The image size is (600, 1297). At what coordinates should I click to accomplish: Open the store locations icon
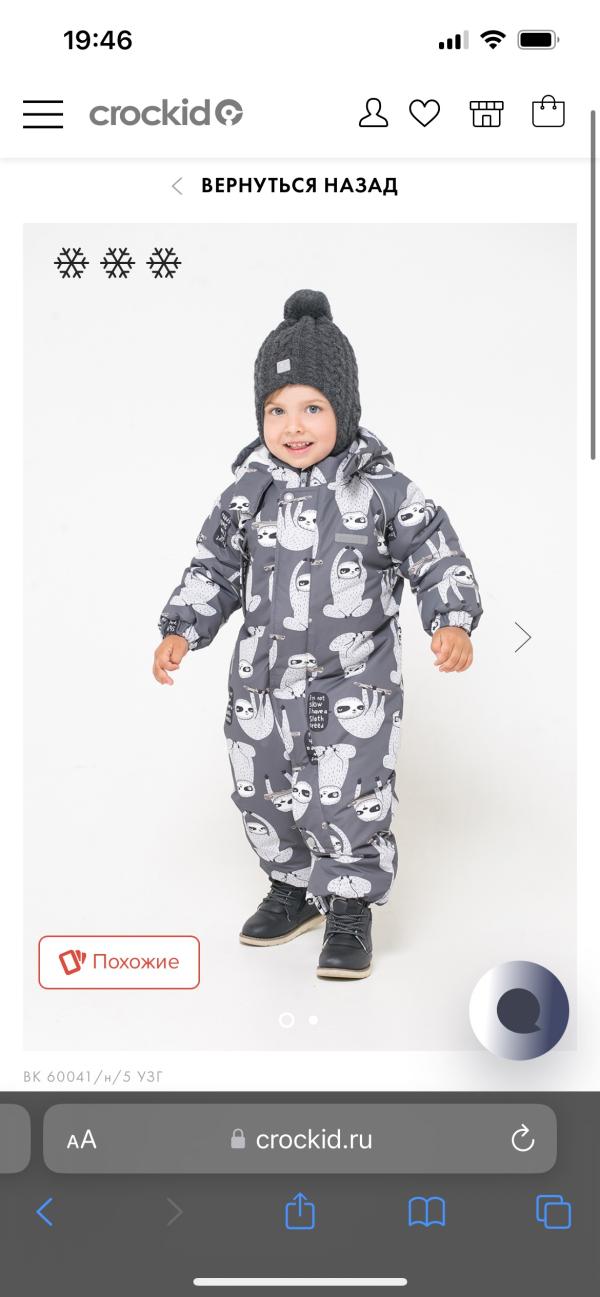(486, 114)
